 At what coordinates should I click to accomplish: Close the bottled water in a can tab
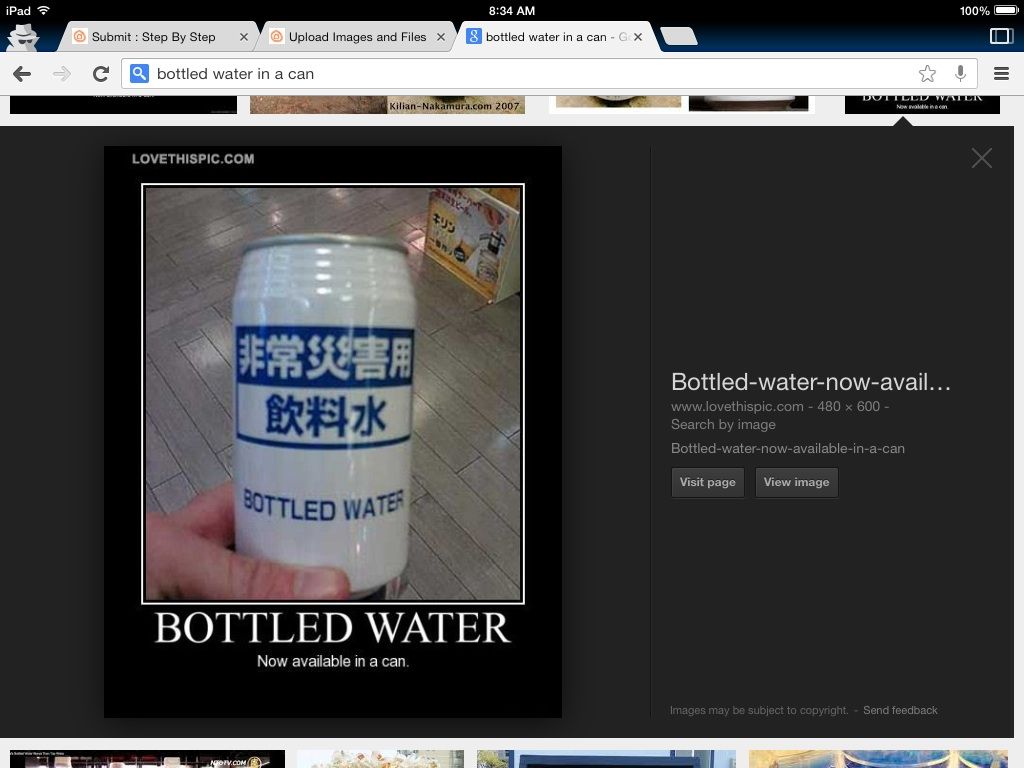click(x=638, y=37)
